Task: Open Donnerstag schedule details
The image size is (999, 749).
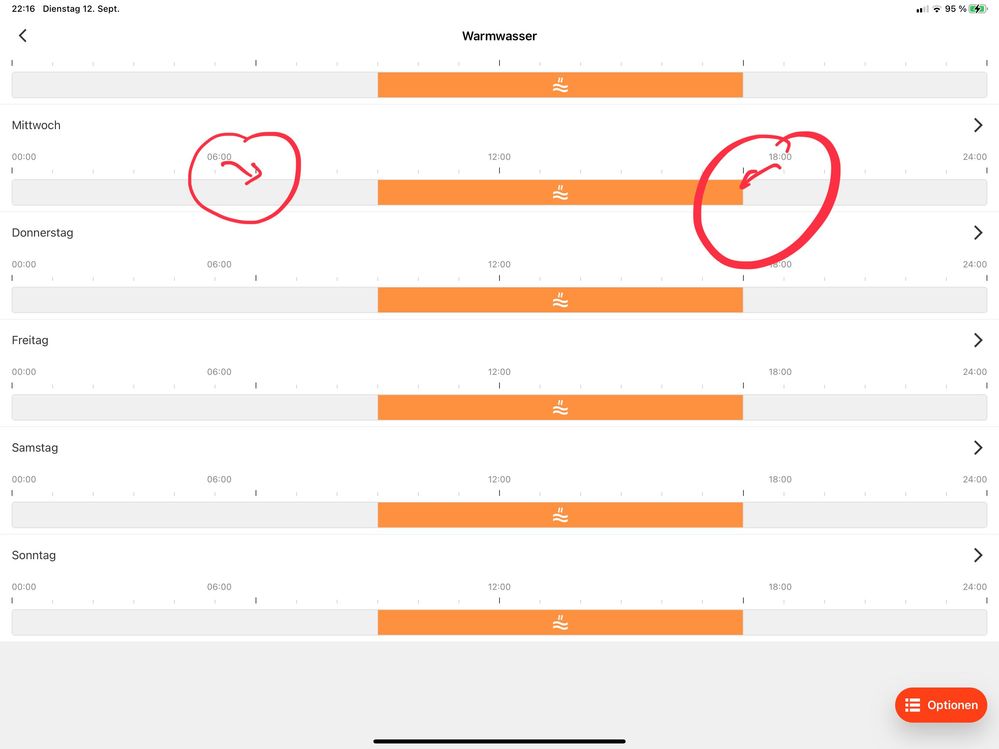Action: tap(977, 233)
